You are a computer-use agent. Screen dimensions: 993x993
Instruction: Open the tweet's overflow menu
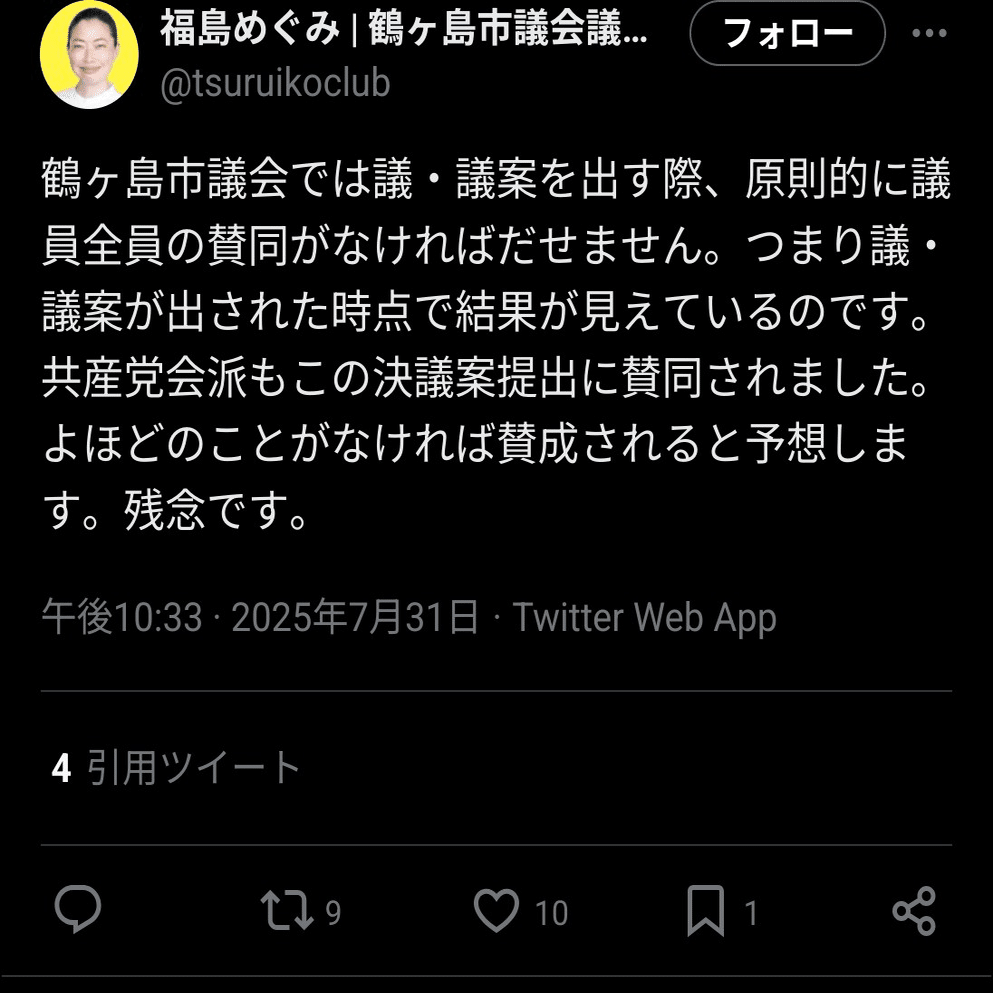(929, 34)
